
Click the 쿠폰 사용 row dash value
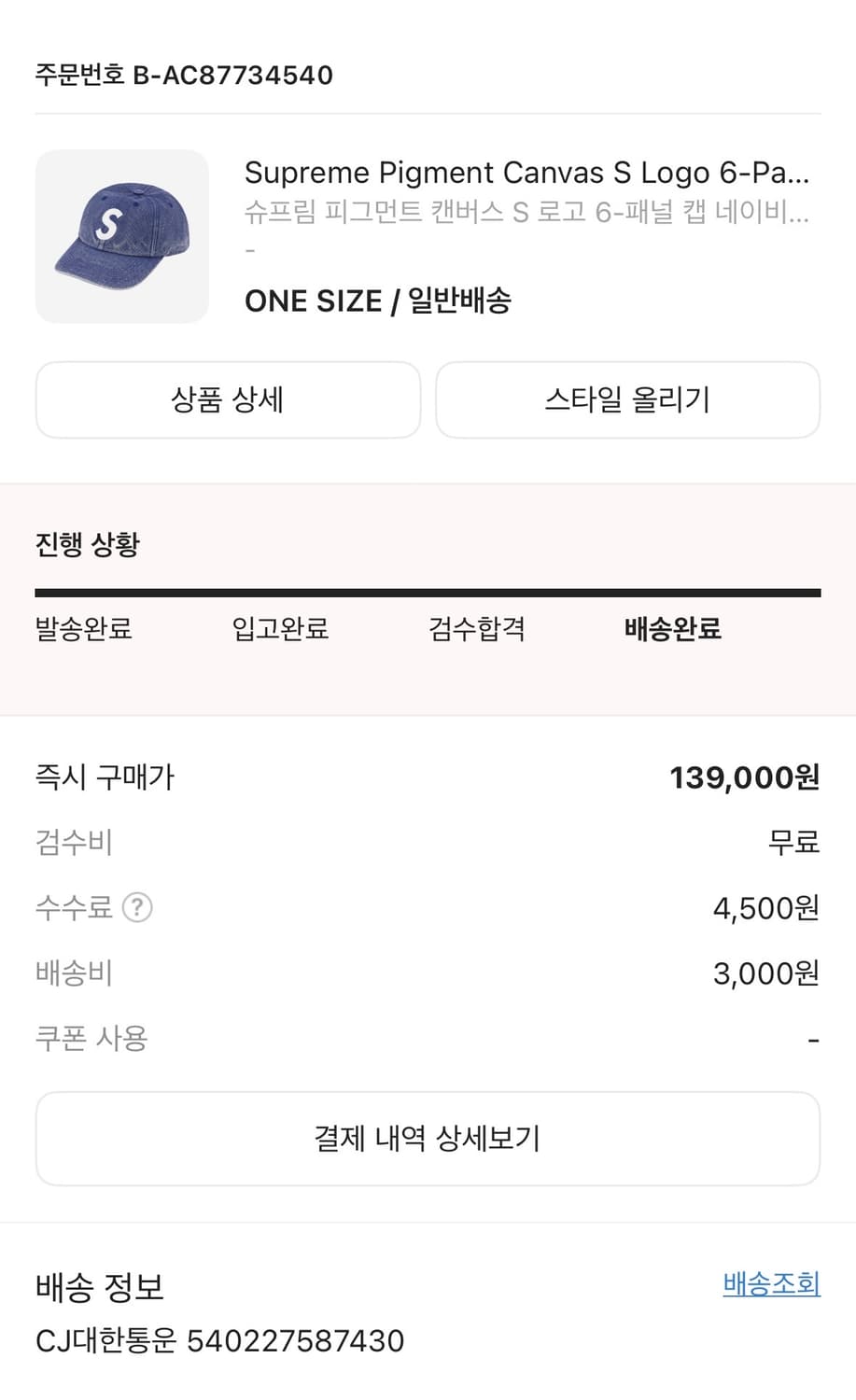click(815, 1037)
